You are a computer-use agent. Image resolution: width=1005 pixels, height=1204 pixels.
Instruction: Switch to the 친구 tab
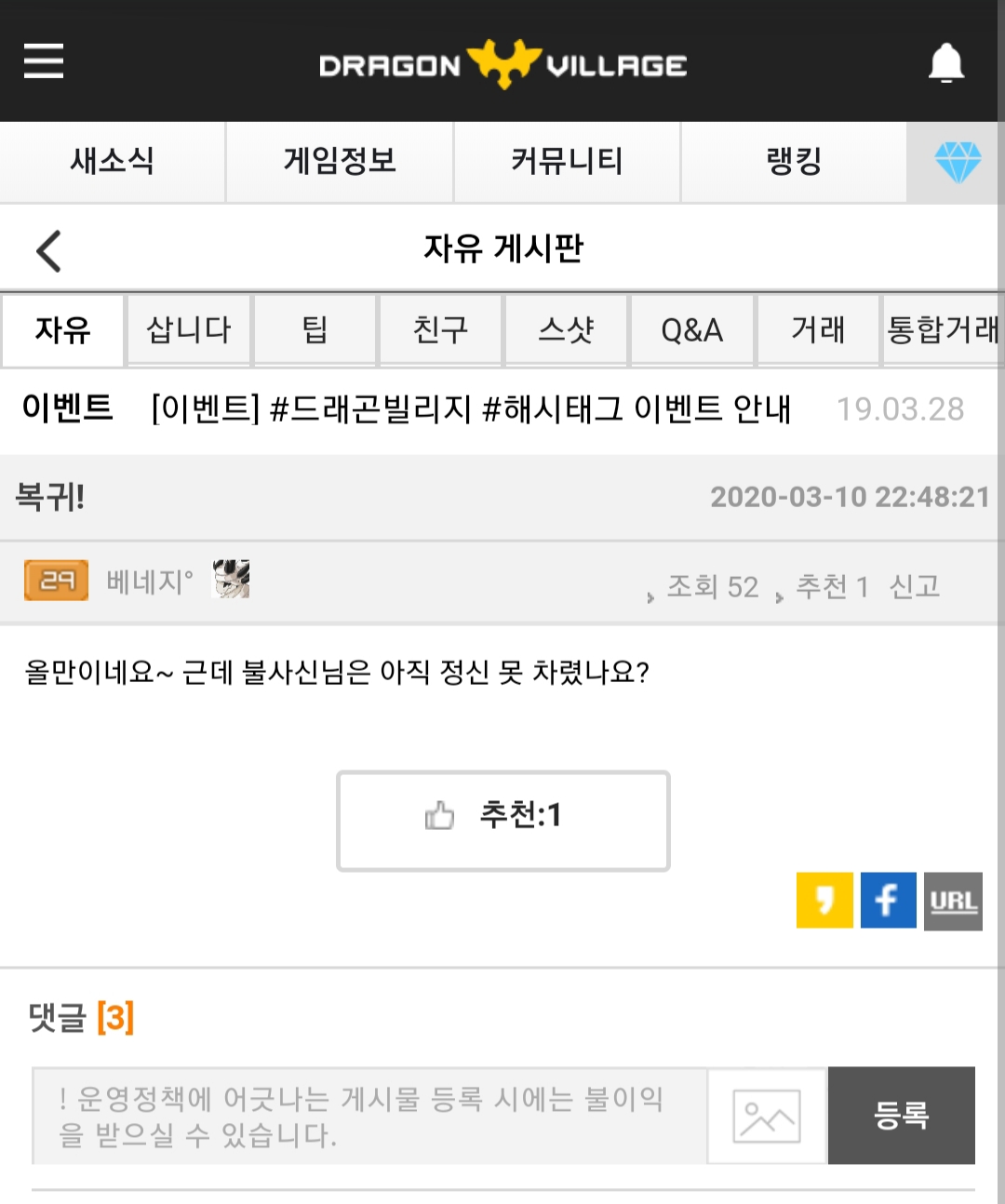pos(440,330)
